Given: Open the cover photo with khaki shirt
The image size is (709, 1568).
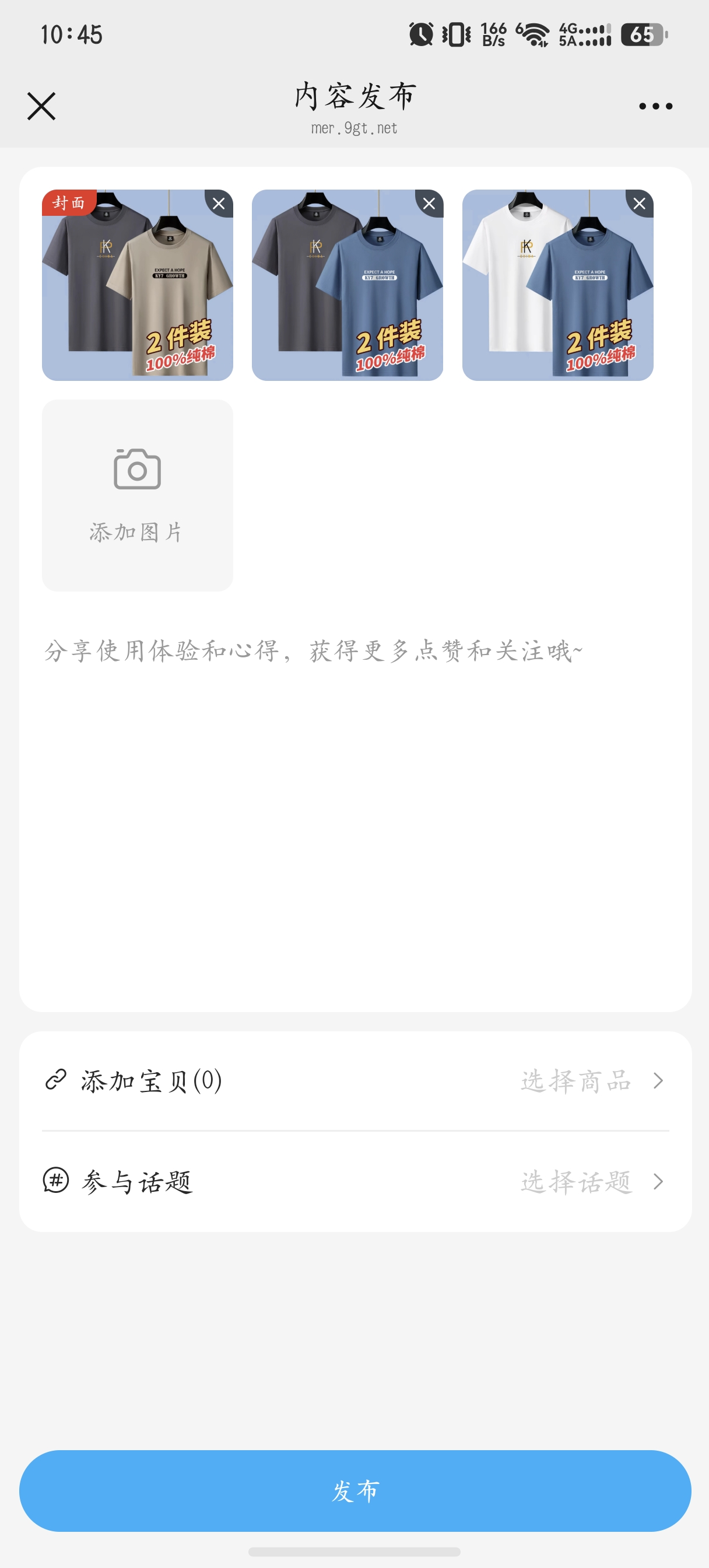Looking at the screenshot, I should tap(137, 292).
